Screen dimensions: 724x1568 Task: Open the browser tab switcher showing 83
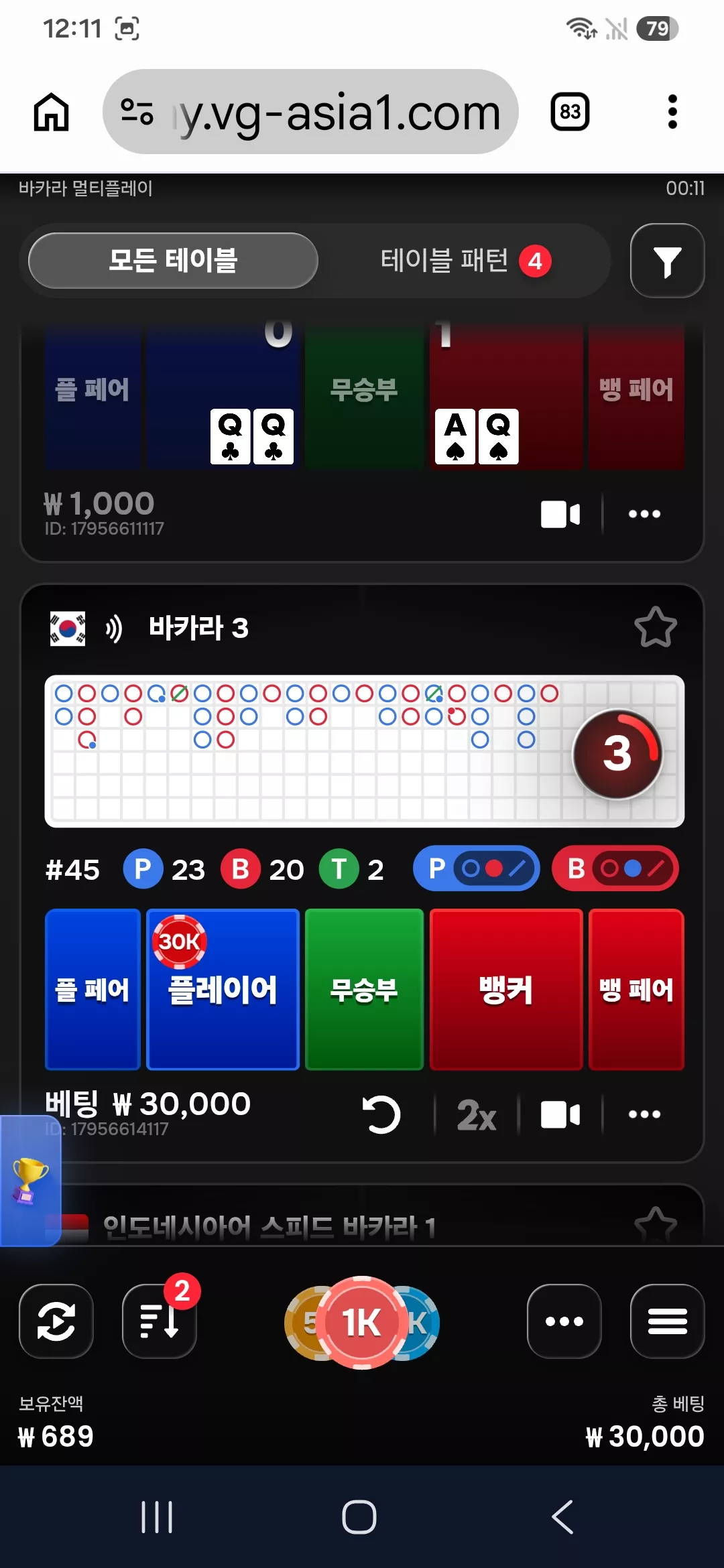click(x=570, y=111)
